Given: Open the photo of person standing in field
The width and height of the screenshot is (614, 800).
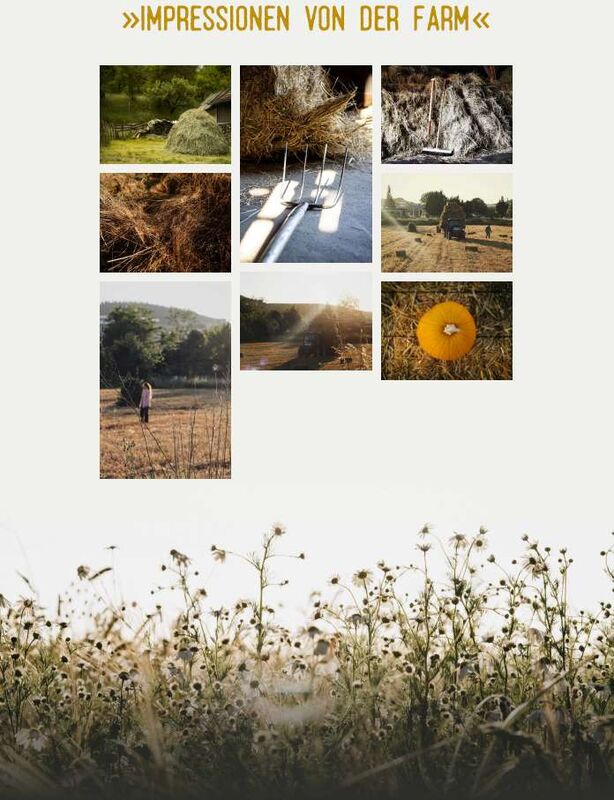Looking at the screenshot, I should [165, 380].
